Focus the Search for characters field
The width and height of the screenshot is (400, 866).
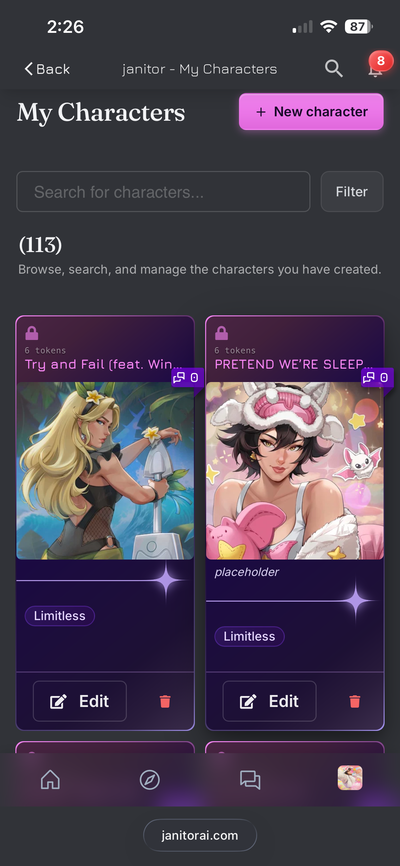coord(163,192)
